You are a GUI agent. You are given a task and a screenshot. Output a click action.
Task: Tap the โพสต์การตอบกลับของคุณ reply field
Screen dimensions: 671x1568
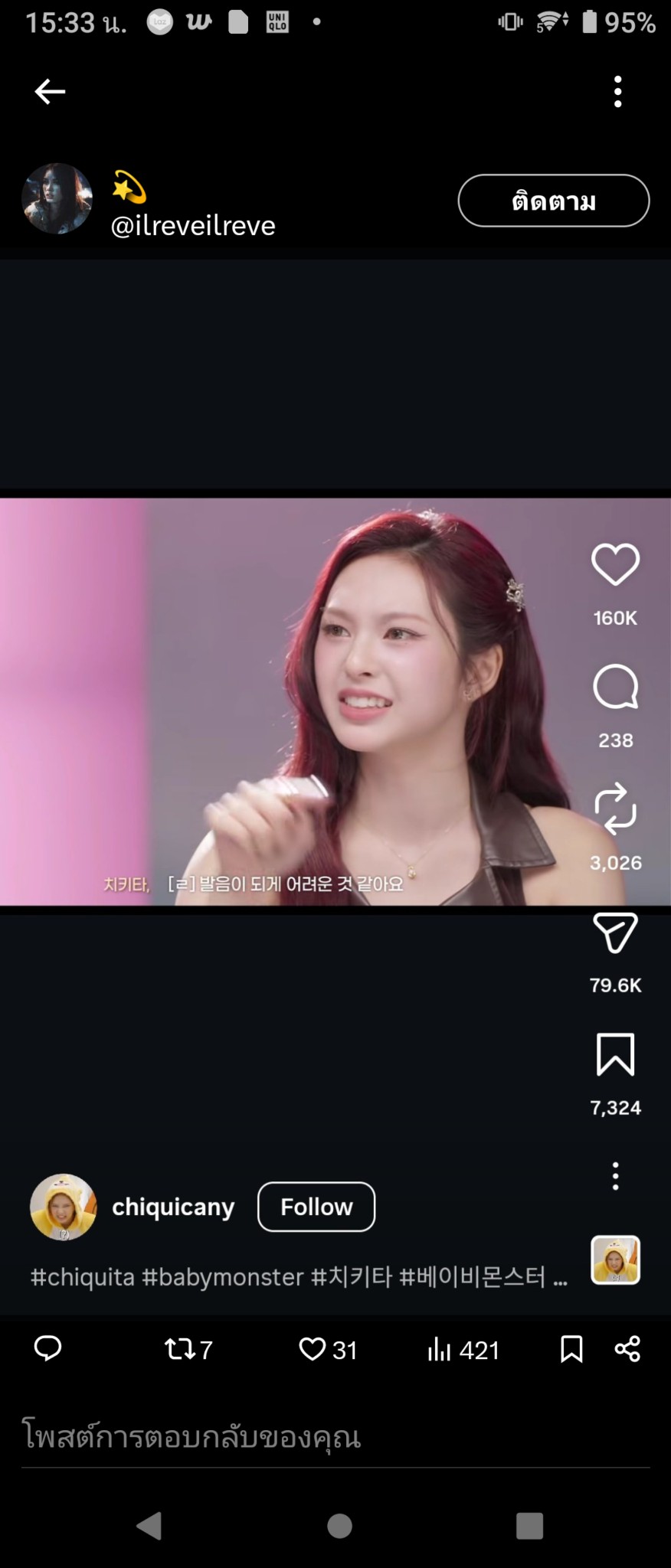pos(335,1436)
